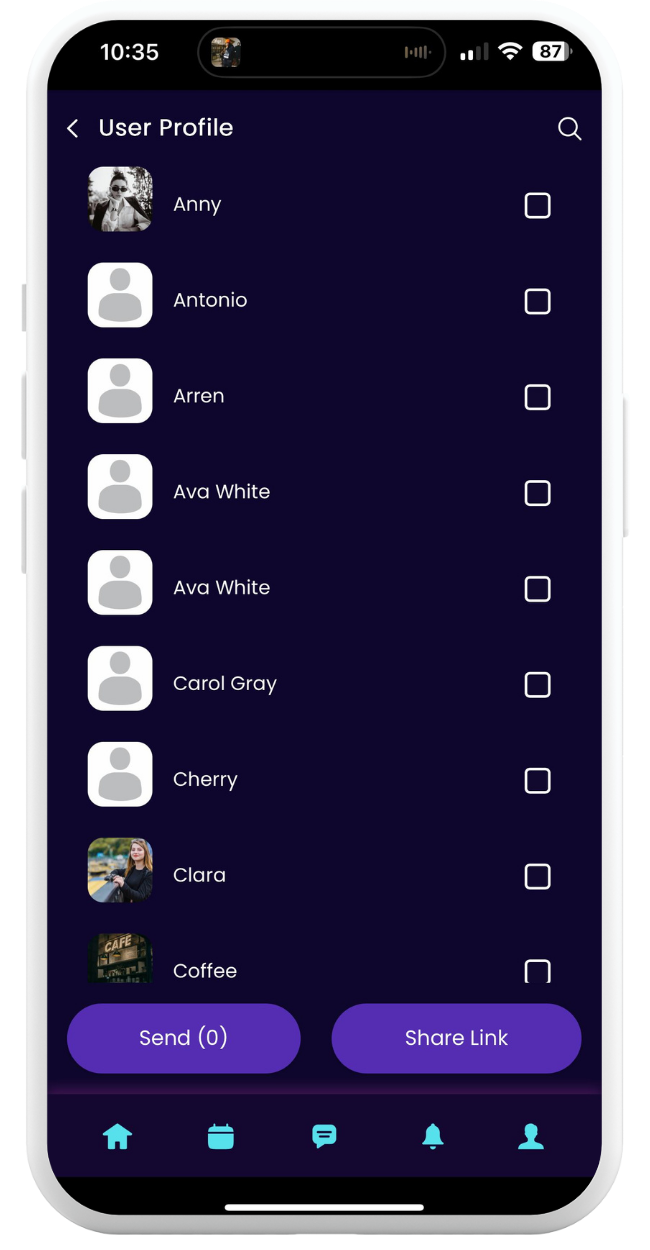650x1250 pixels.
Task: Switch to the Home tab
Action: [117, 1136]
